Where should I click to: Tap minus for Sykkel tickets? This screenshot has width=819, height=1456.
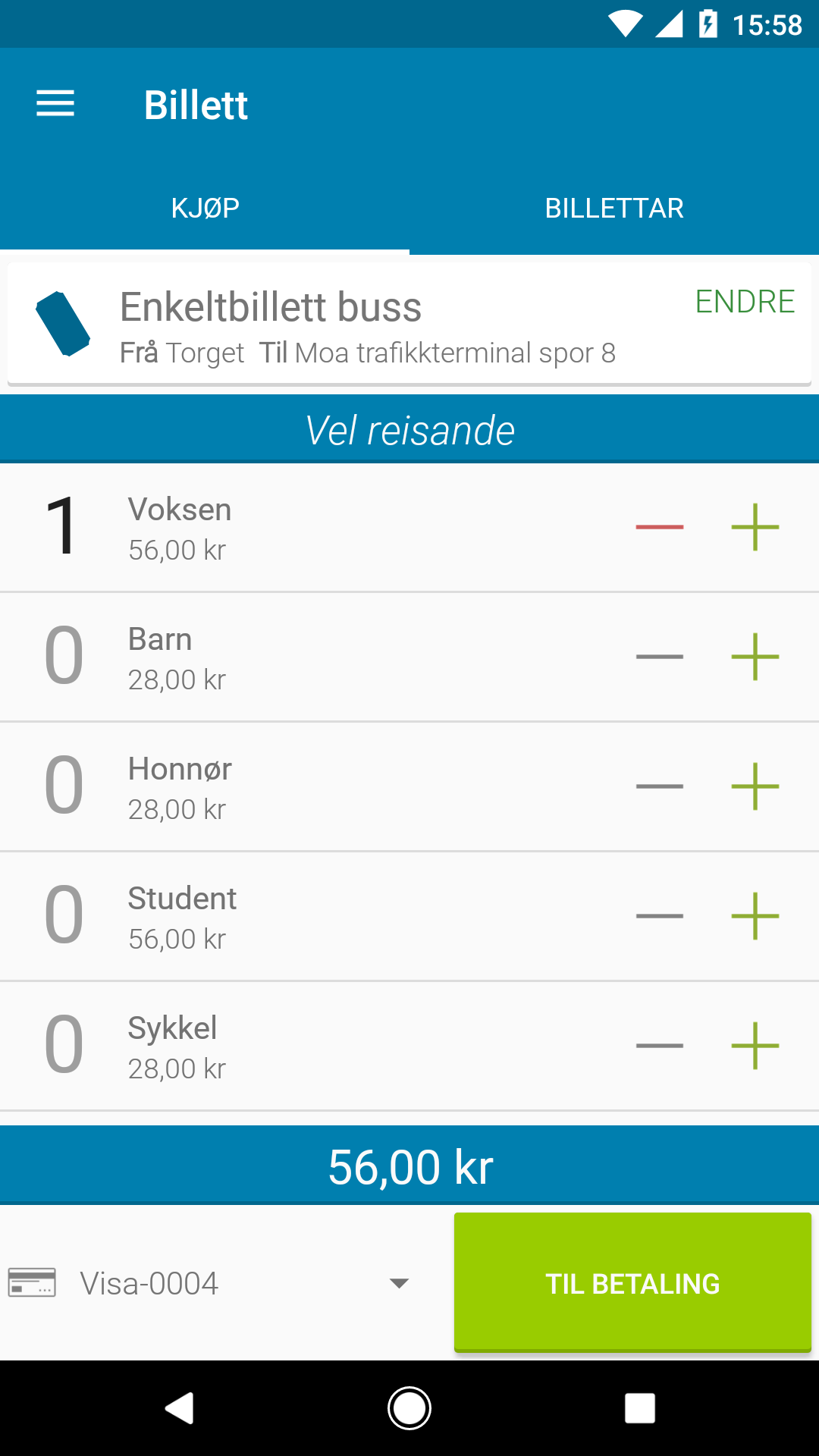(x=660, y=1046)
